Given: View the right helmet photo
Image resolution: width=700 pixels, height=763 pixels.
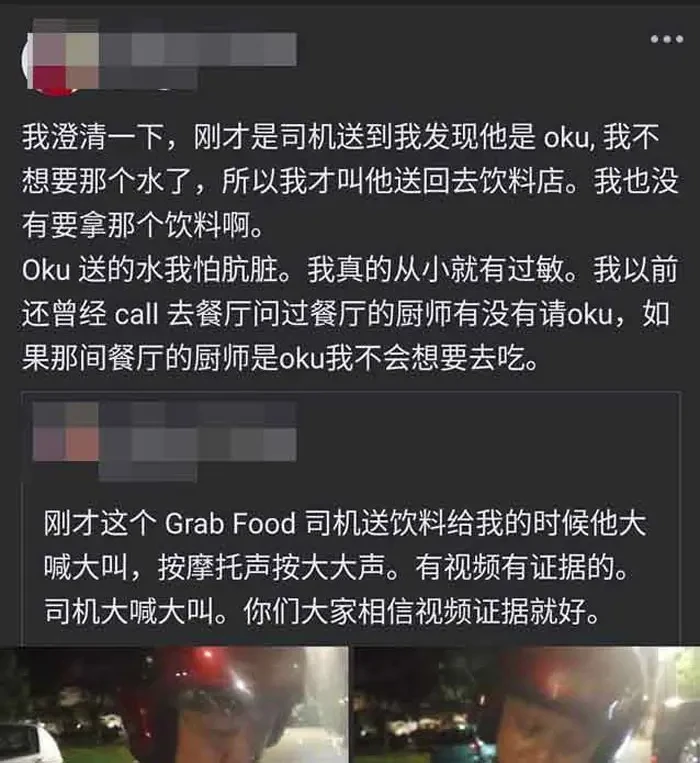Looking at the screenshot, I should 525,704.
